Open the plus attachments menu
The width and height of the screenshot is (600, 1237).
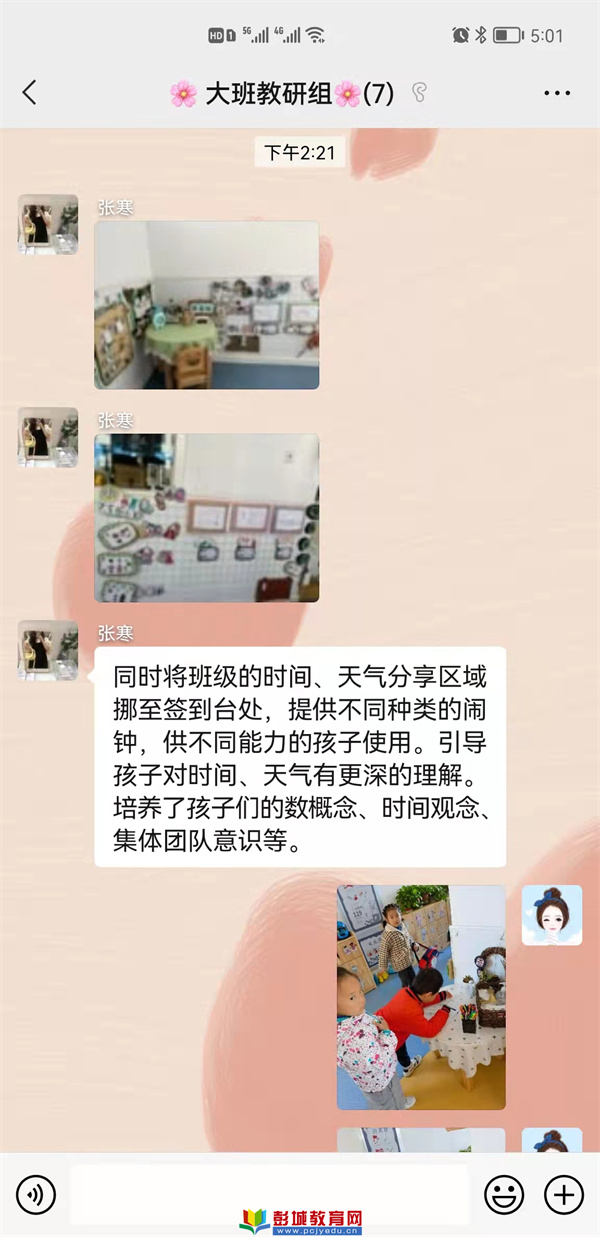pyautogui.click(x=563, y=1194)
